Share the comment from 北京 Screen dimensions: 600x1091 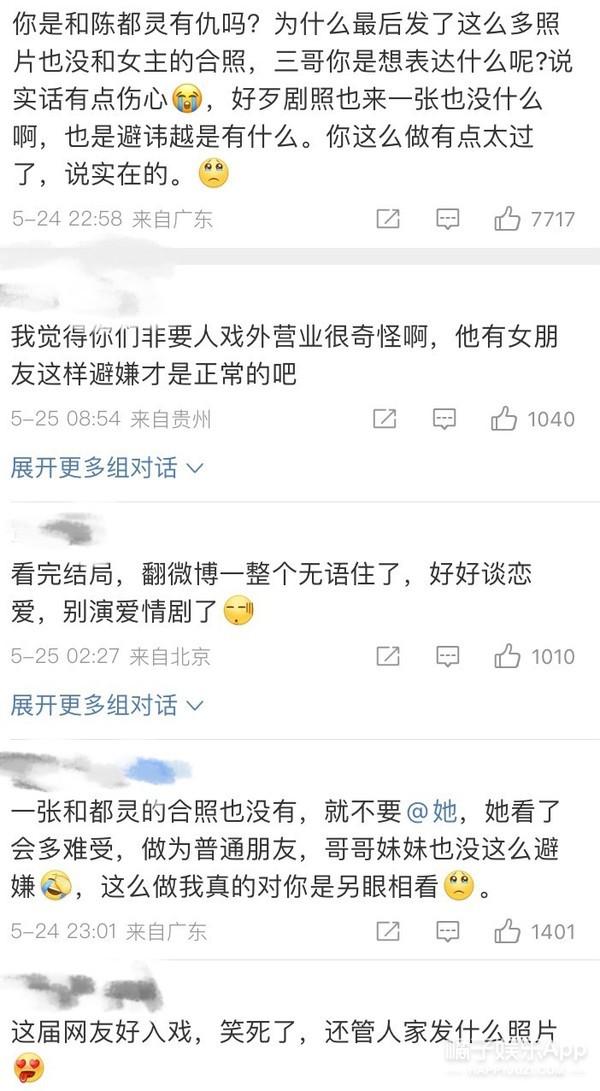tap(388, 656)
